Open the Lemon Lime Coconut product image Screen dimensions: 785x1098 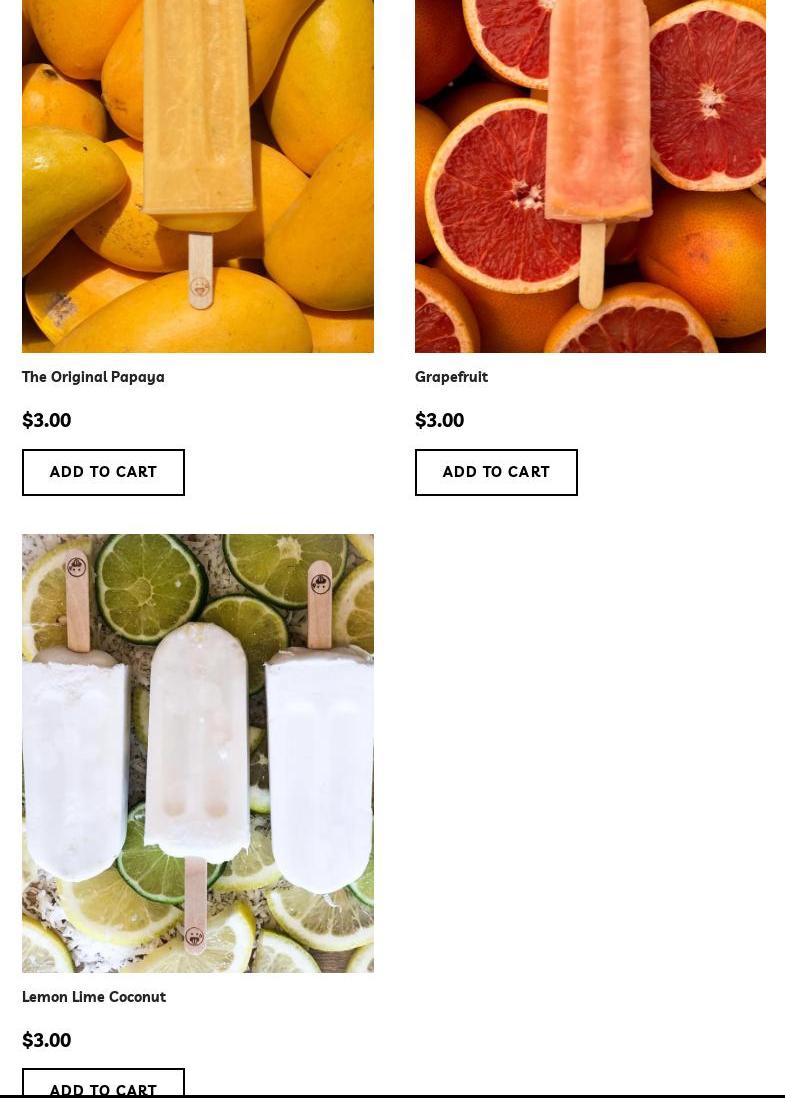tap(198, 753)
